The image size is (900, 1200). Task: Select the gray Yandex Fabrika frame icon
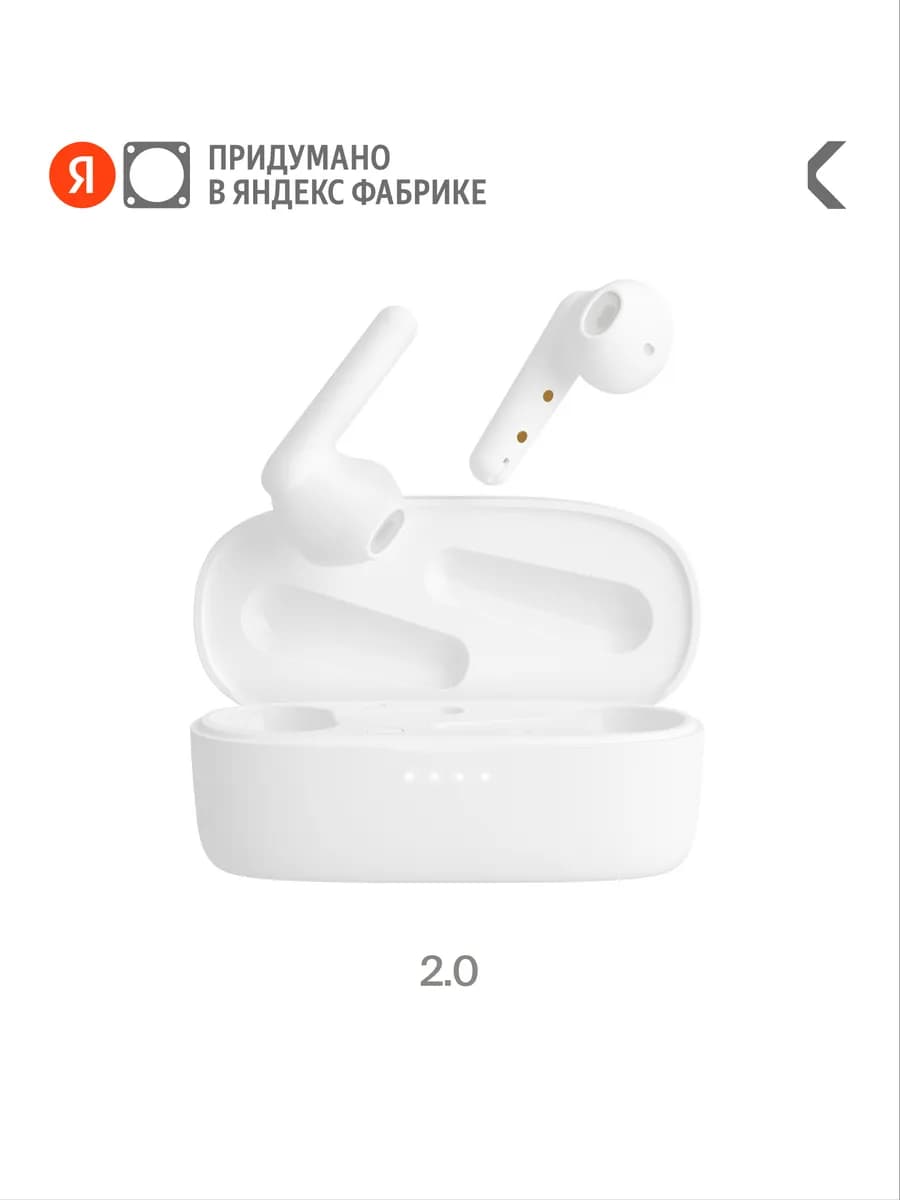coord(159,176)
